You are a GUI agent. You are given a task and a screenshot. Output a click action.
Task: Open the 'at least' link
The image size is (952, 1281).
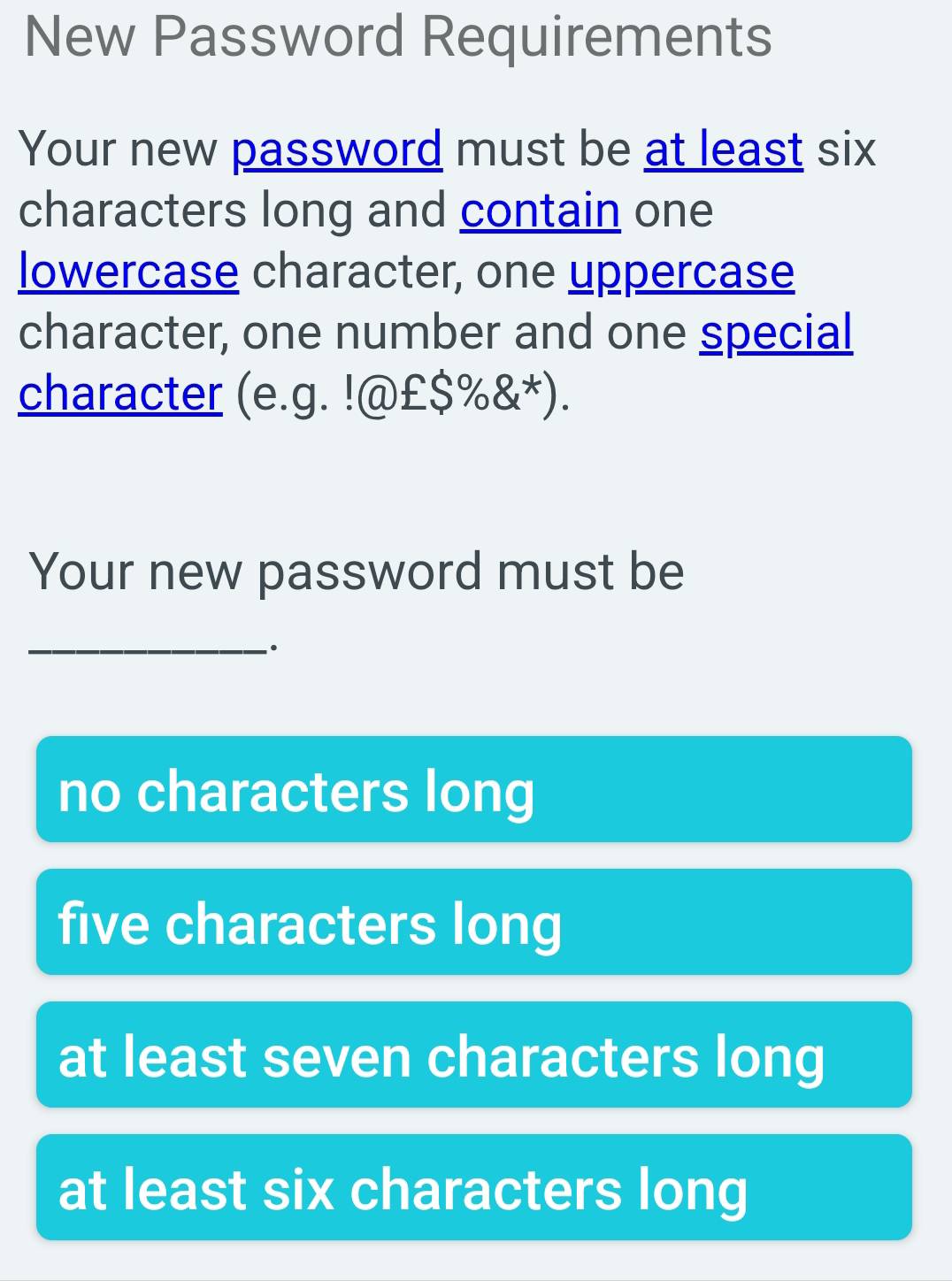pyautogui.click(x=723, y=149)
